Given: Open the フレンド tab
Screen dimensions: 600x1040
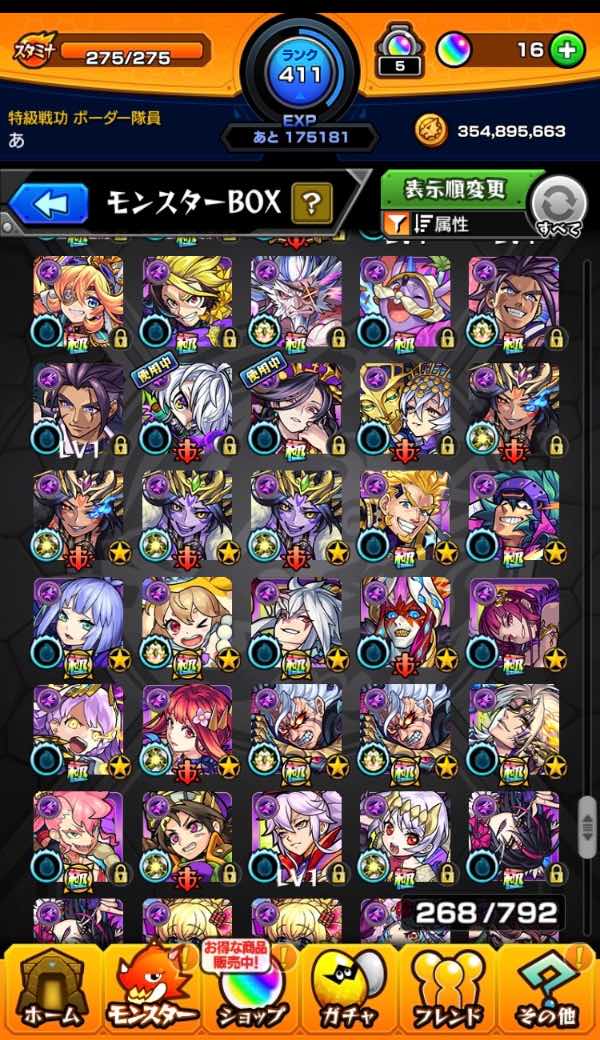Looking at the screenshot, I should 448,990.
